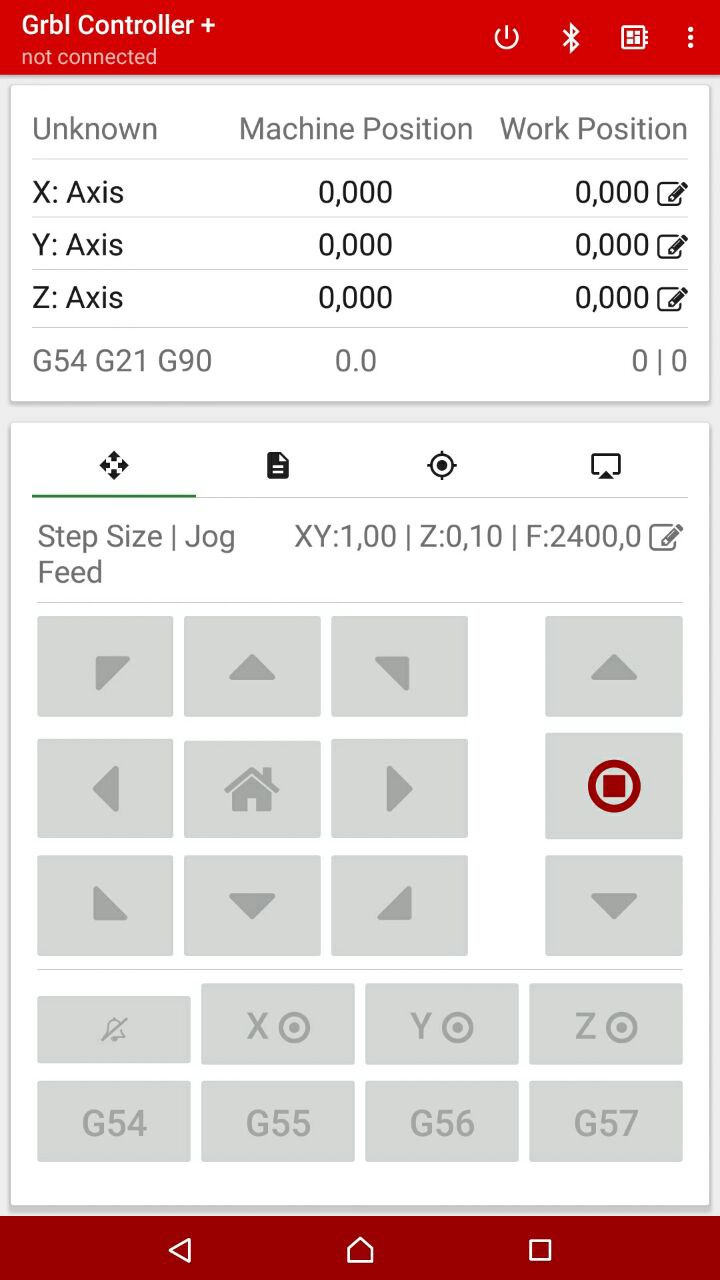Tap the power icon in app bar

click(507, 38)
